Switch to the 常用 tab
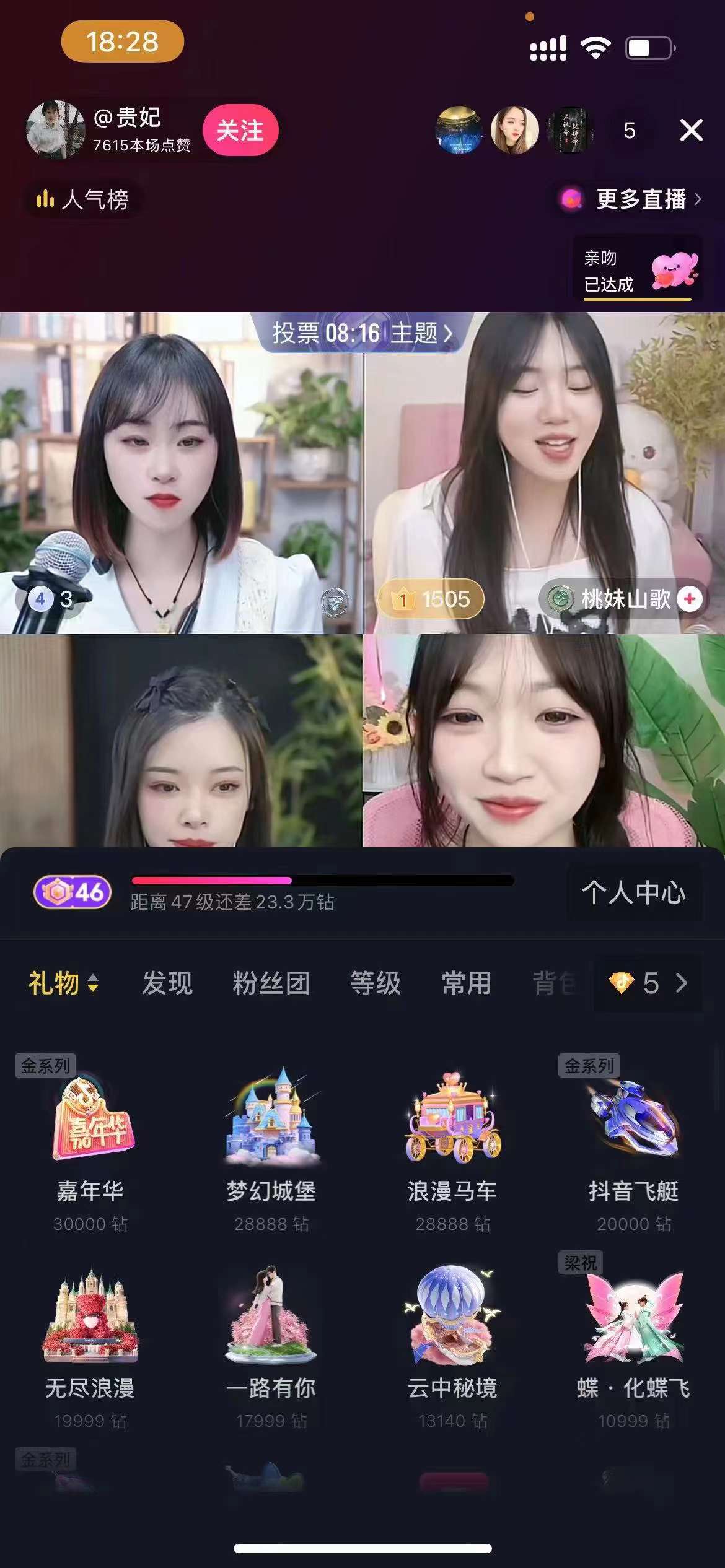Image resolution: width=725 pixels, height=1568 pixels. (x=467, y=983)
